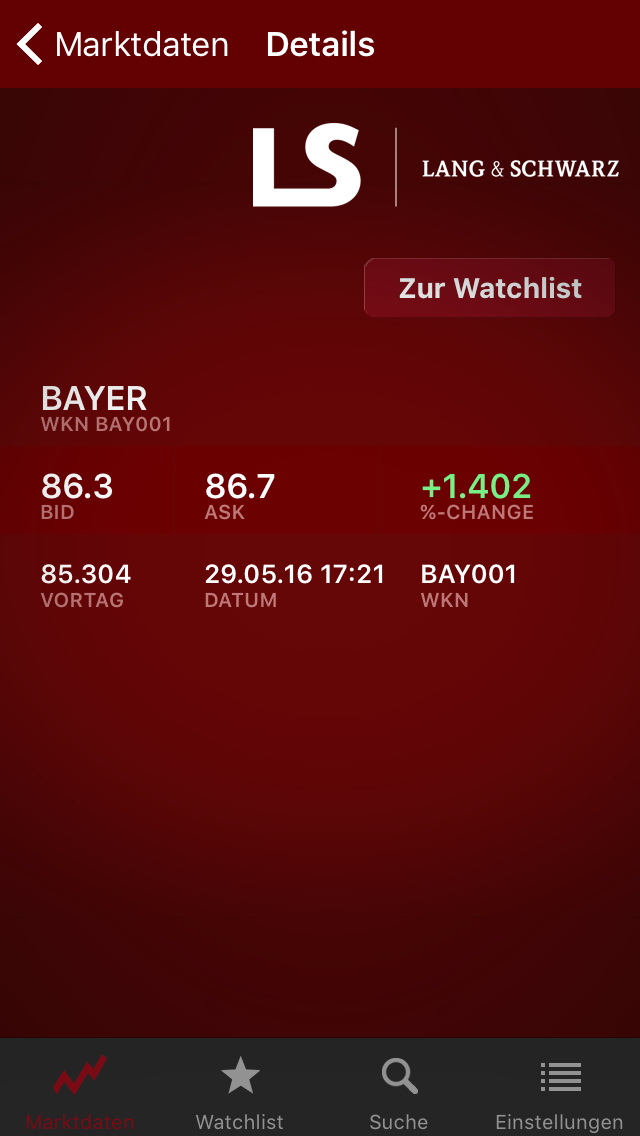640x1136 pixels.
Task: Go back to Marktdaten
Action: pos(122,45)
